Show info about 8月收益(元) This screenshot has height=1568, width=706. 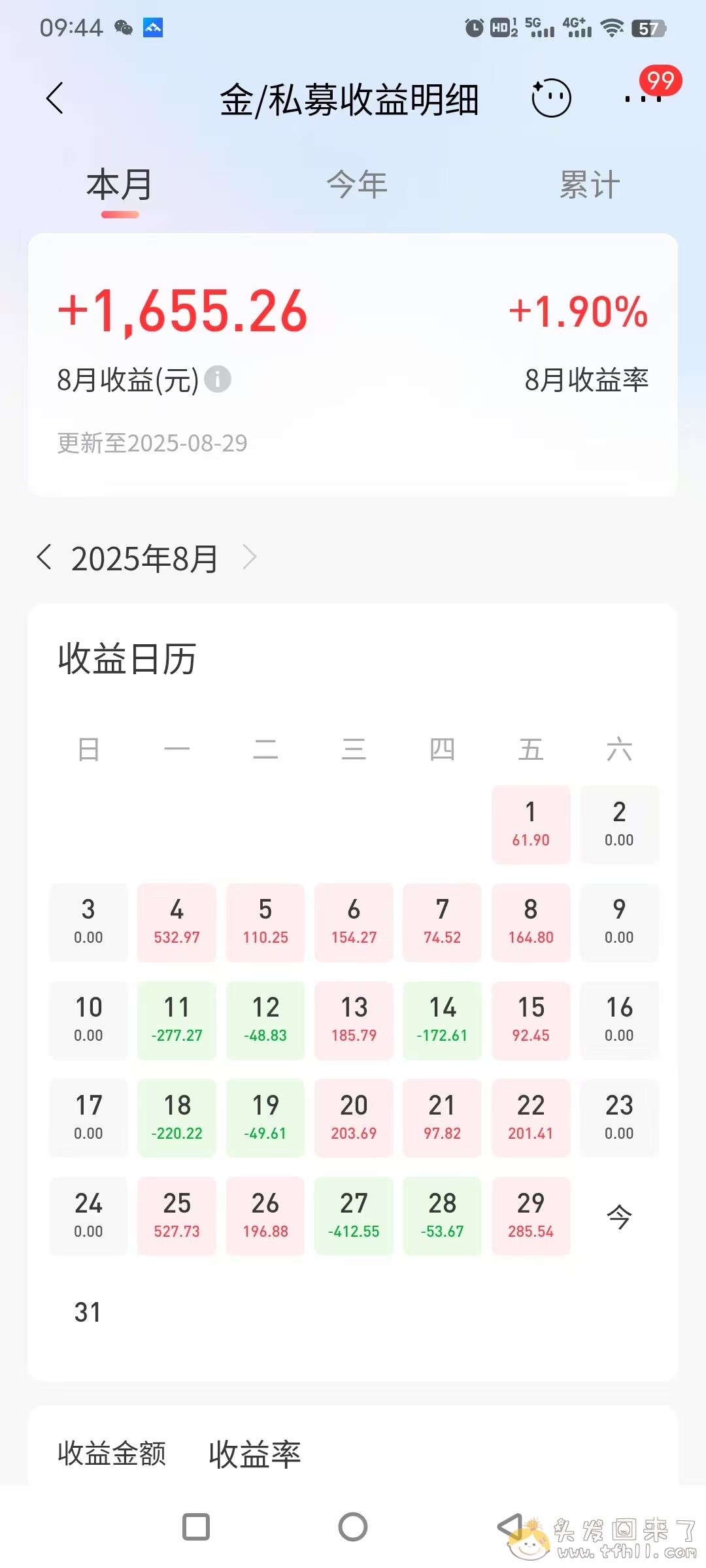[218, 379]
